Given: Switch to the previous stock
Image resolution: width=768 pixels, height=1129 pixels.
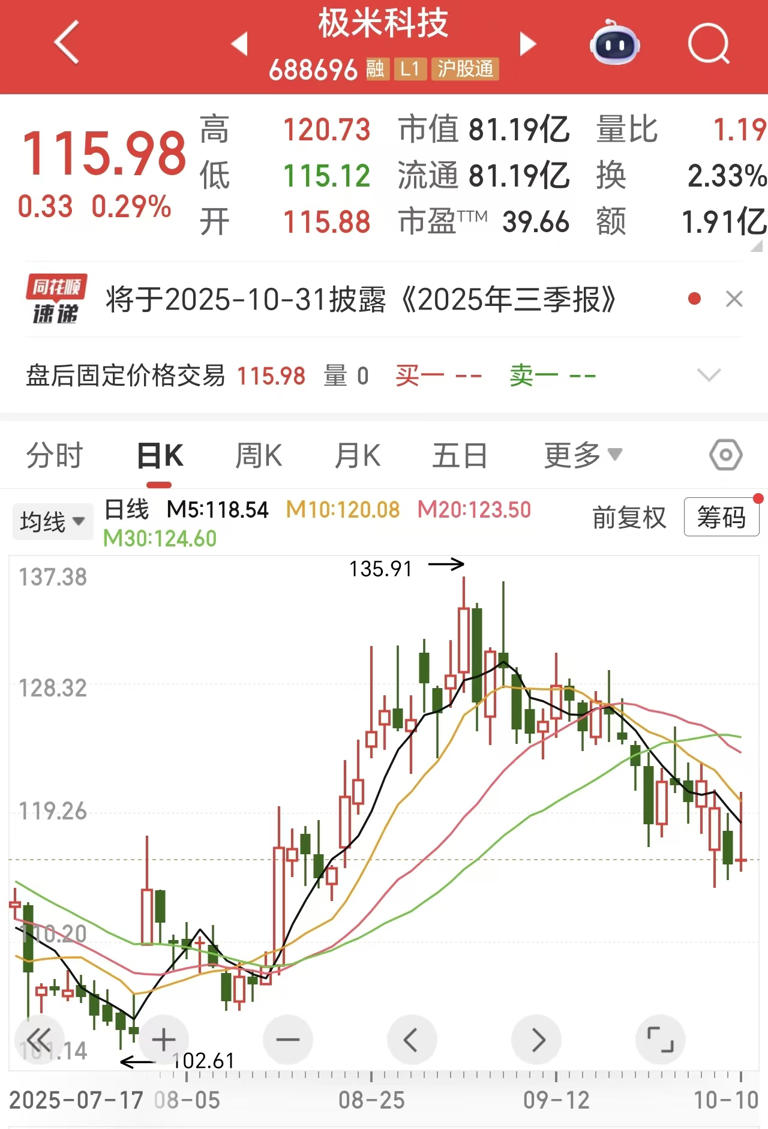Looking at the screenshot, I should coord(239,44).
